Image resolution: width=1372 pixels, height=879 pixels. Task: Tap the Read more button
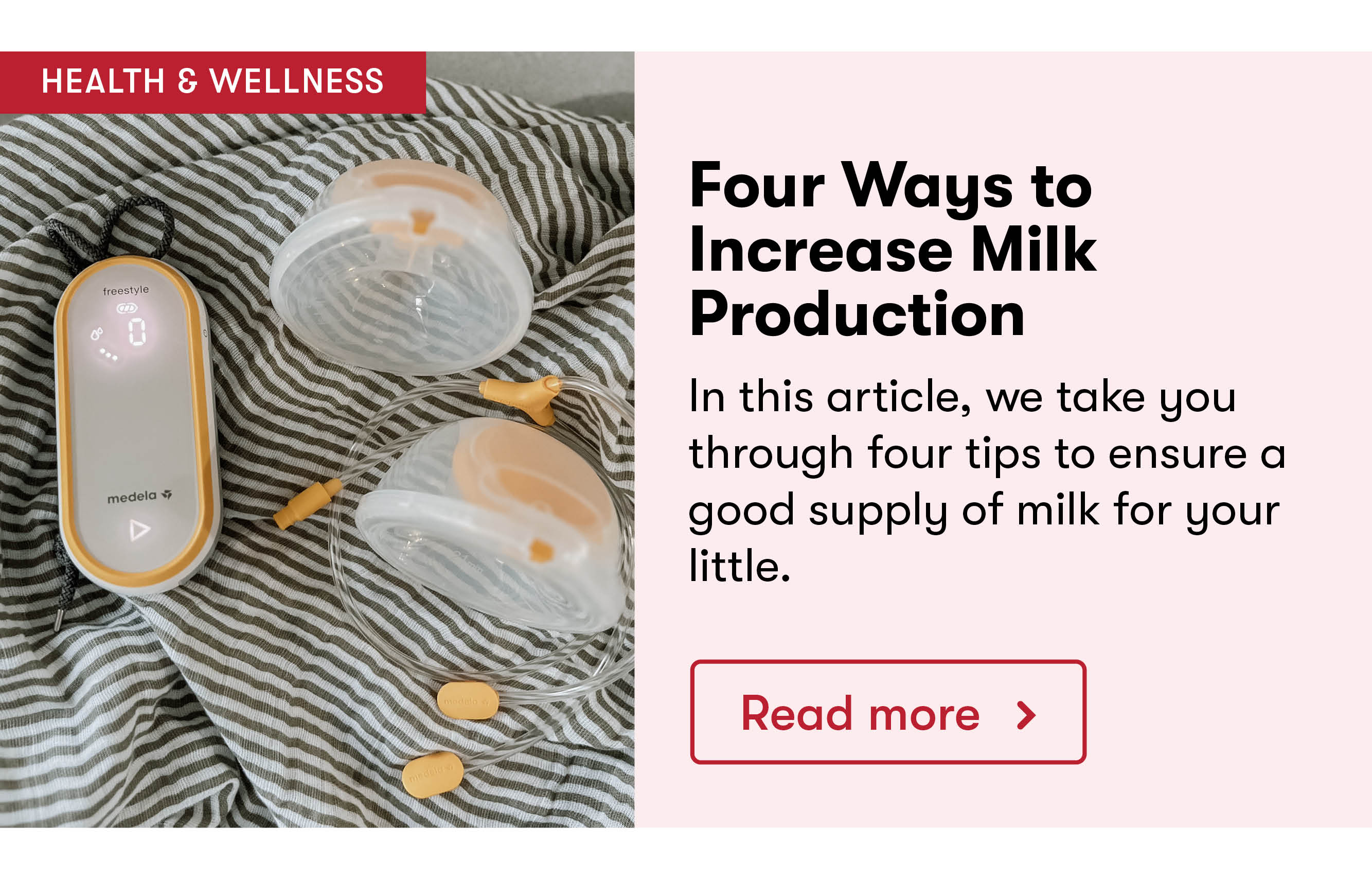[887, 712]
